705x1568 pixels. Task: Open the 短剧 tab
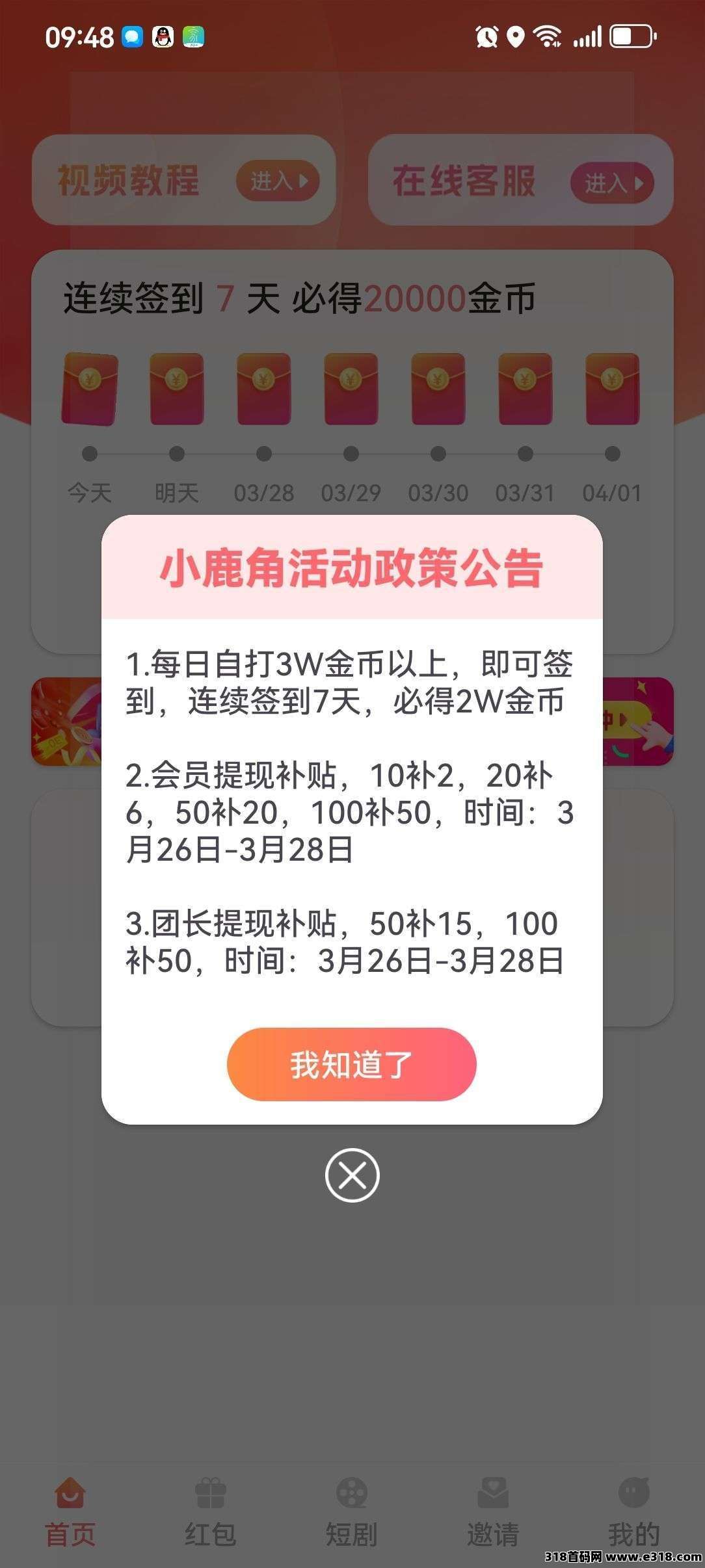pyautogui.click(x=351, y=1508)
